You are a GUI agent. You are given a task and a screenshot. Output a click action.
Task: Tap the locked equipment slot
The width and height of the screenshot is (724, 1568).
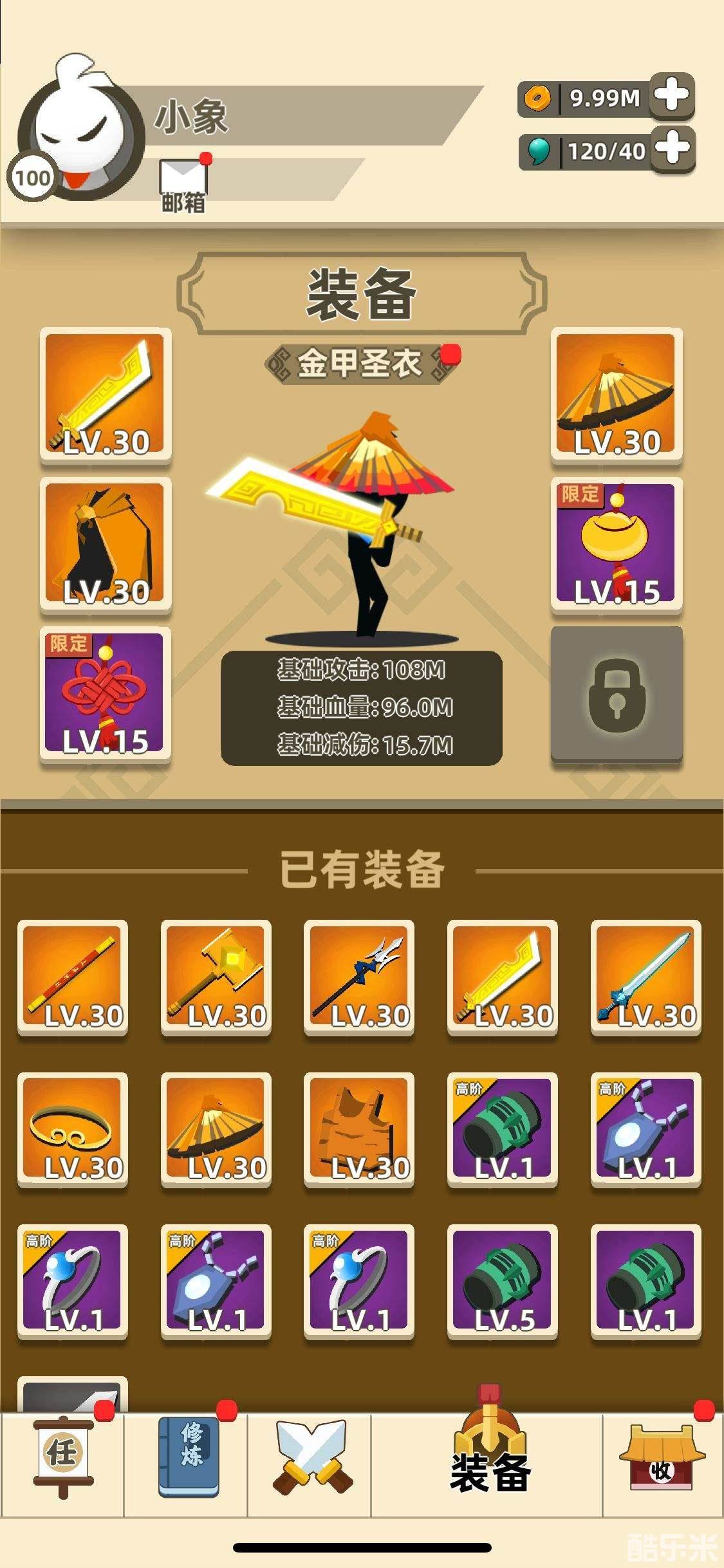tap(616, 693)
